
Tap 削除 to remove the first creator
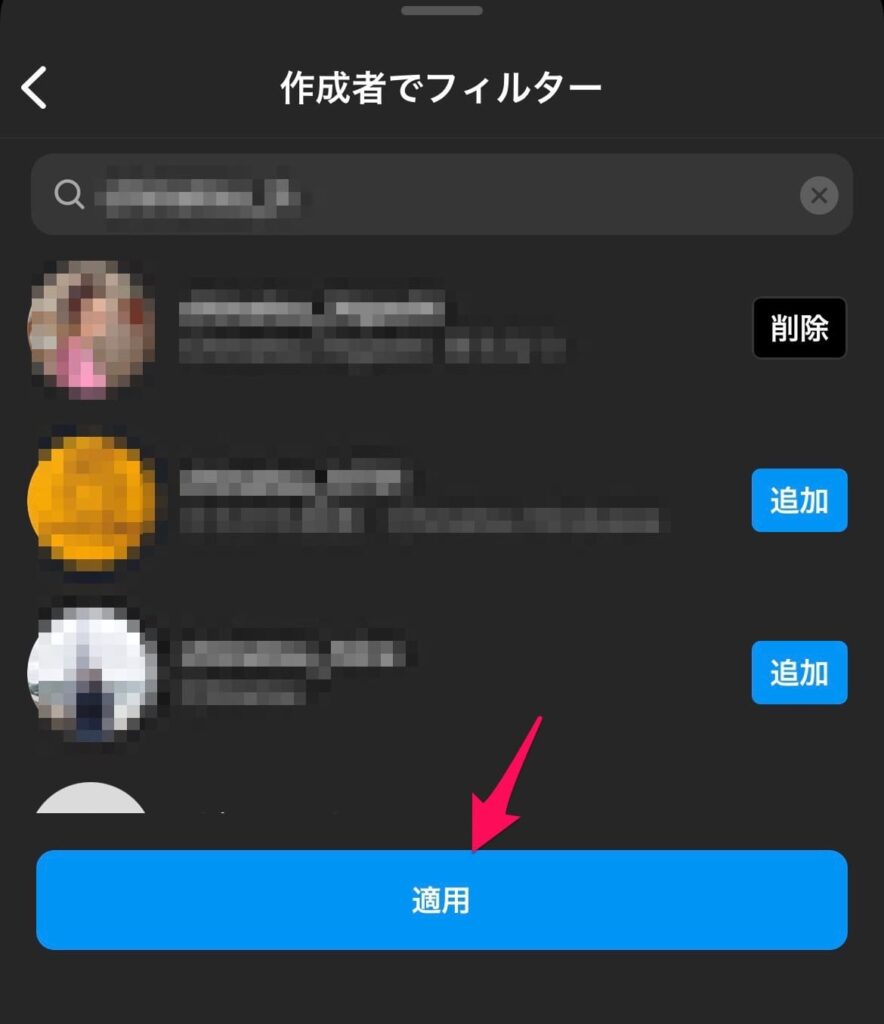point(799,328)
